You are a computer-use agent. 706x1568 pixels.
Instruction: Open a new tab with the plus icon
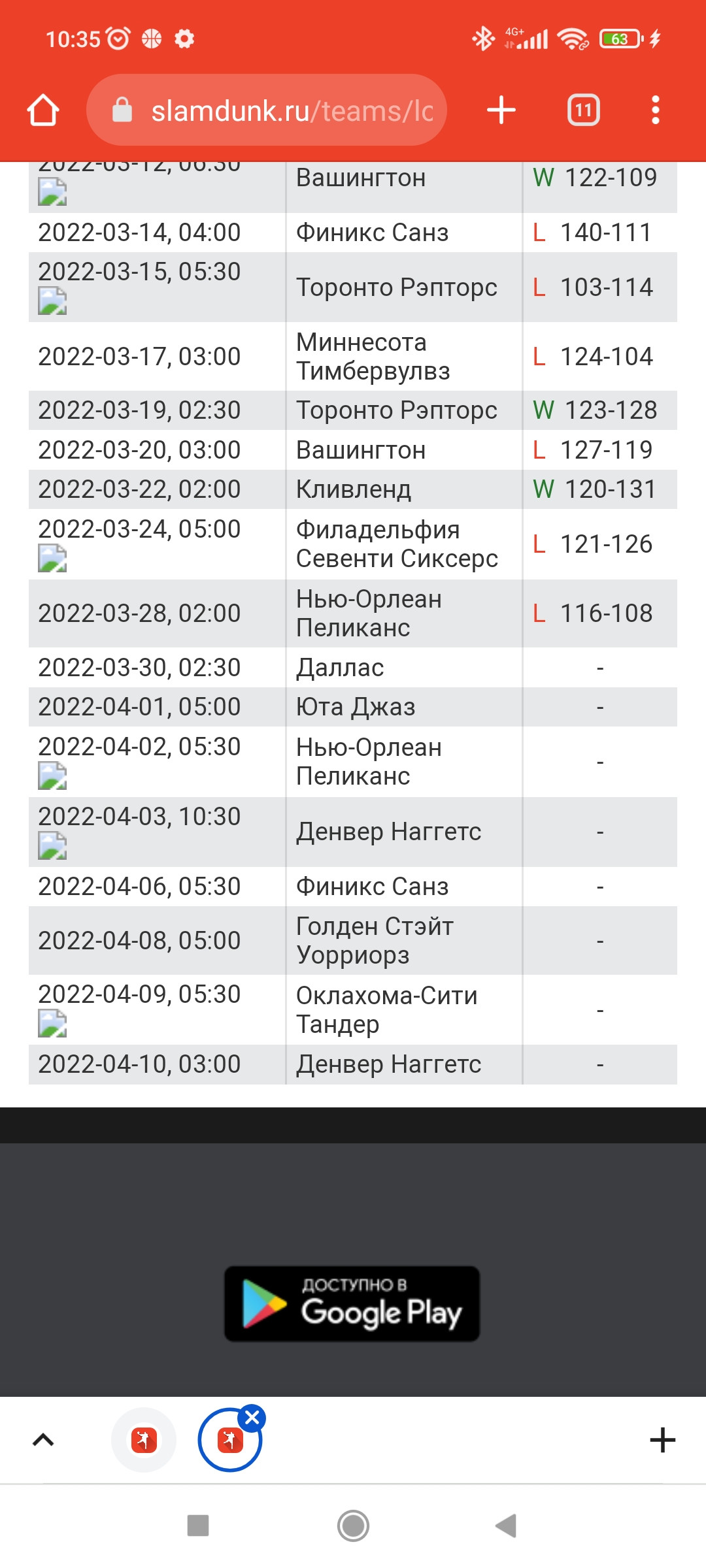(x=501, y=110)
